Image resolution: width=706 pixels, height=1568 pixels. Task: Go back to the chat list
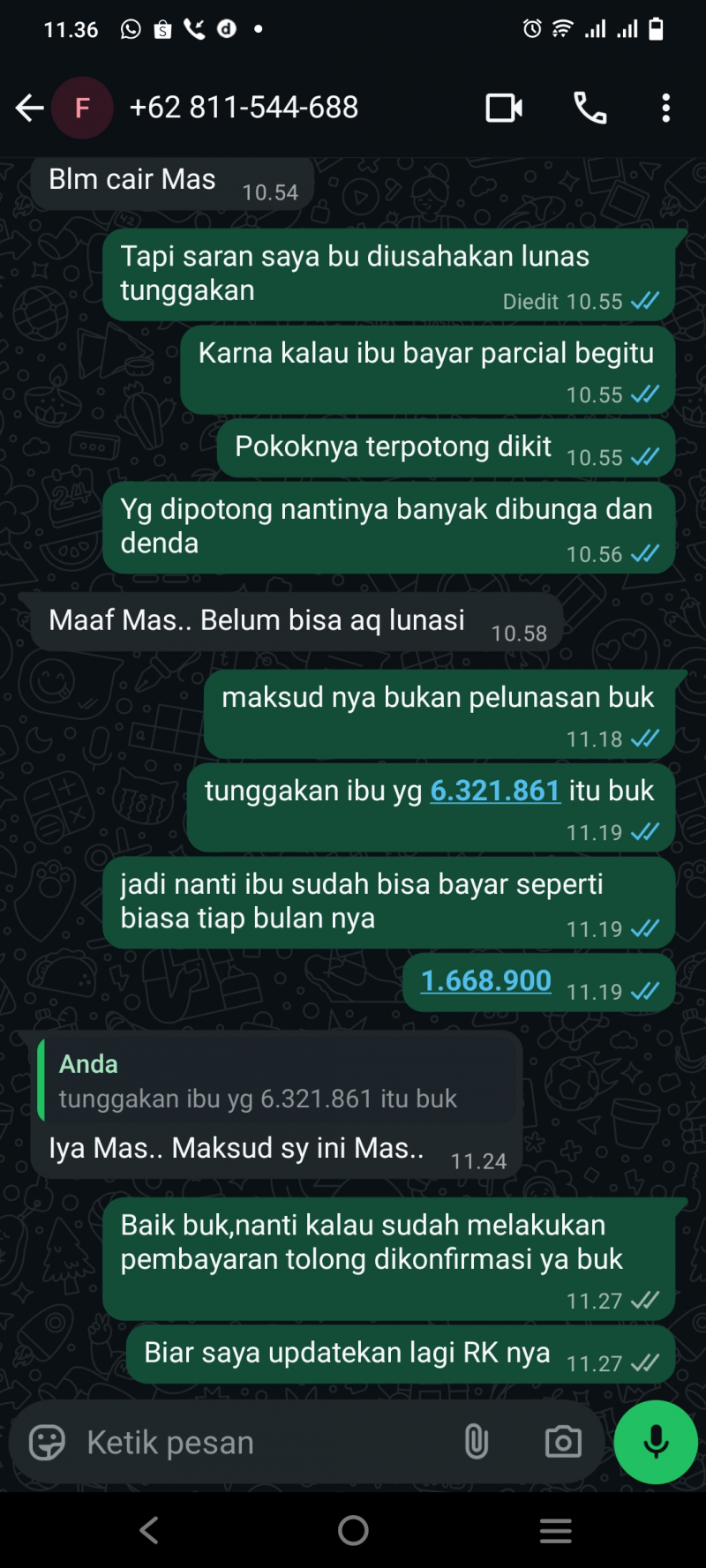(x=29, y=109)
